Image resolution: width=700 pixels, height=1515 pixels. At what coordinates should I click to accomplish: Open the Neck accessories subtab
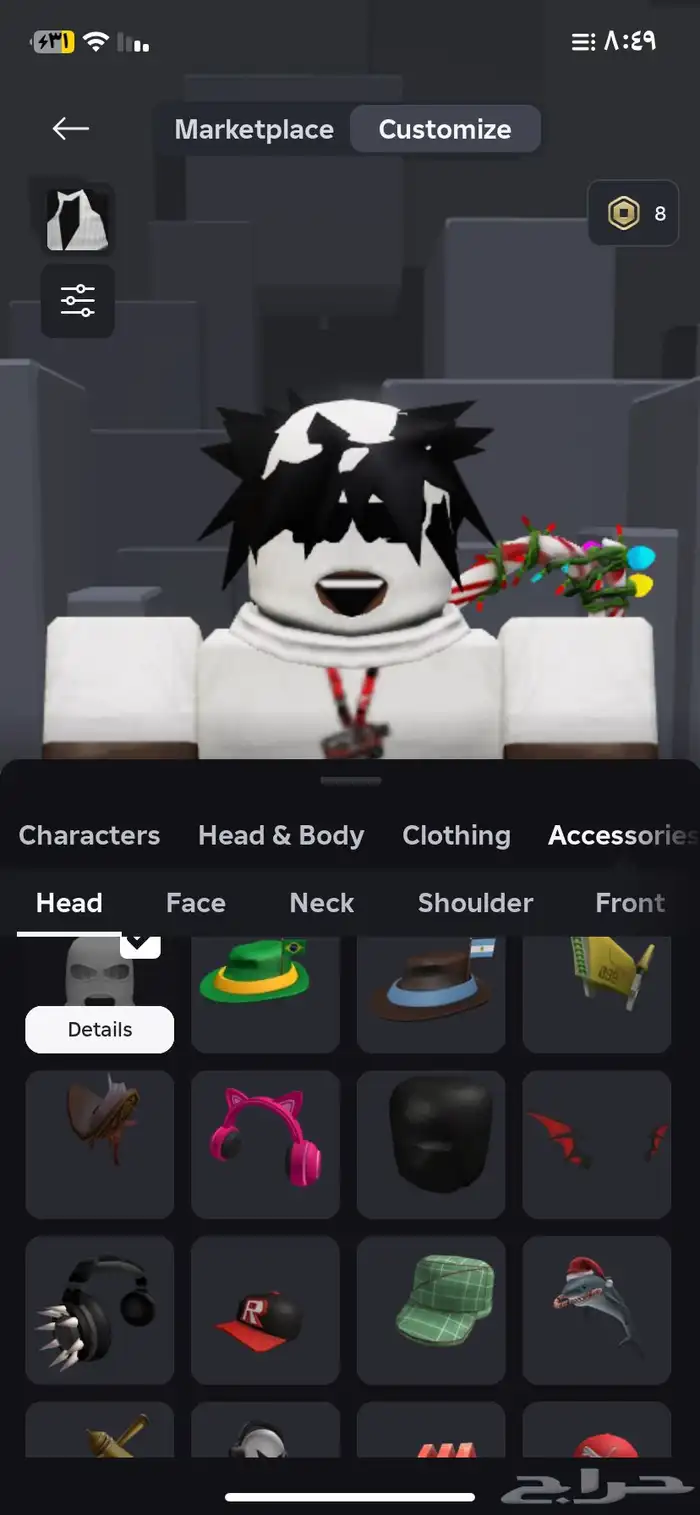click(x=321, y=903)
